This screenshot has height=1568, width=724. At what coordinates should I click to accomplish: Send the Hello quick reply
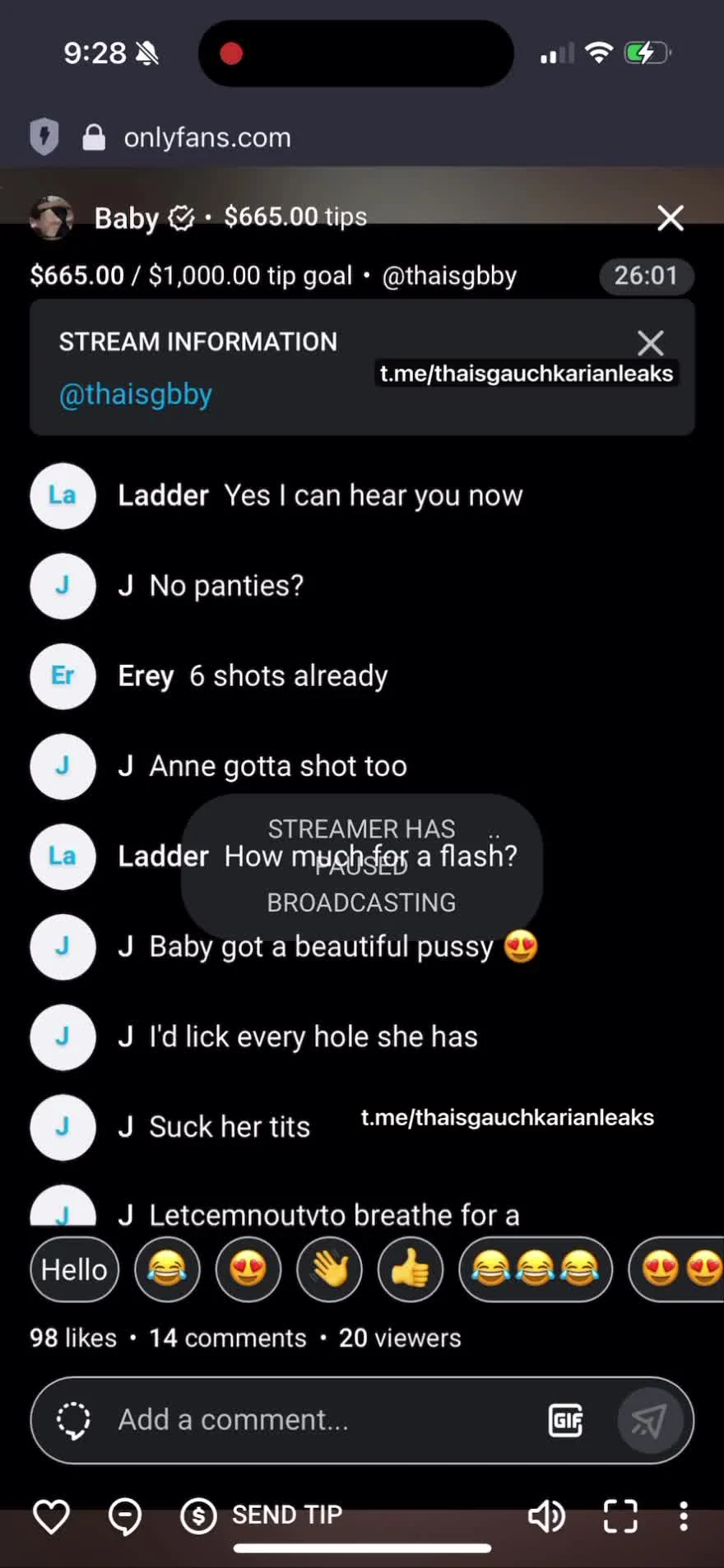(x=74, y=1269)
